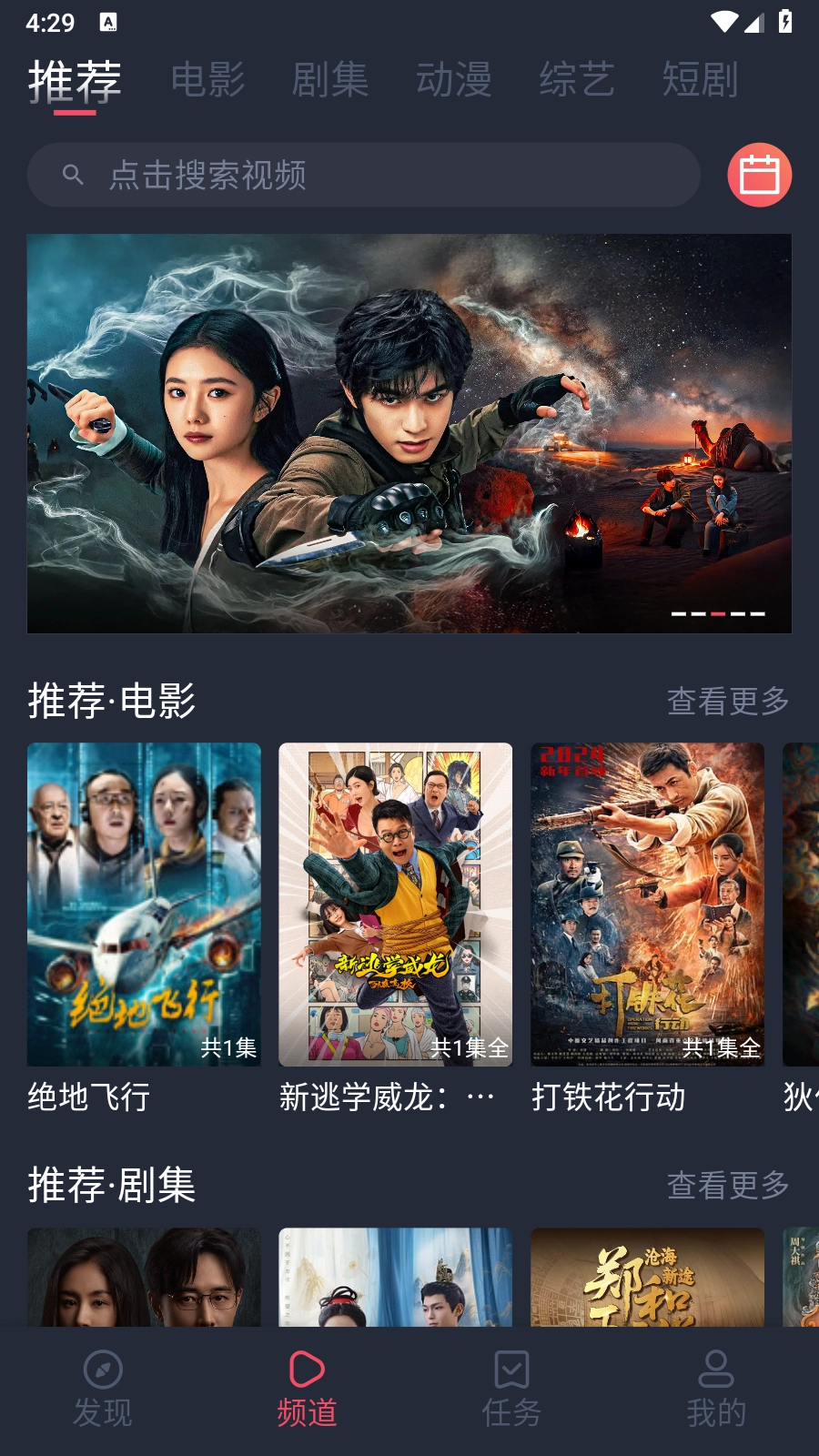The width and height of the screenshot is (819, 1456).
Task: Open 查看更多 for 推荐·剧集
Action: [x=728, y=1186]
